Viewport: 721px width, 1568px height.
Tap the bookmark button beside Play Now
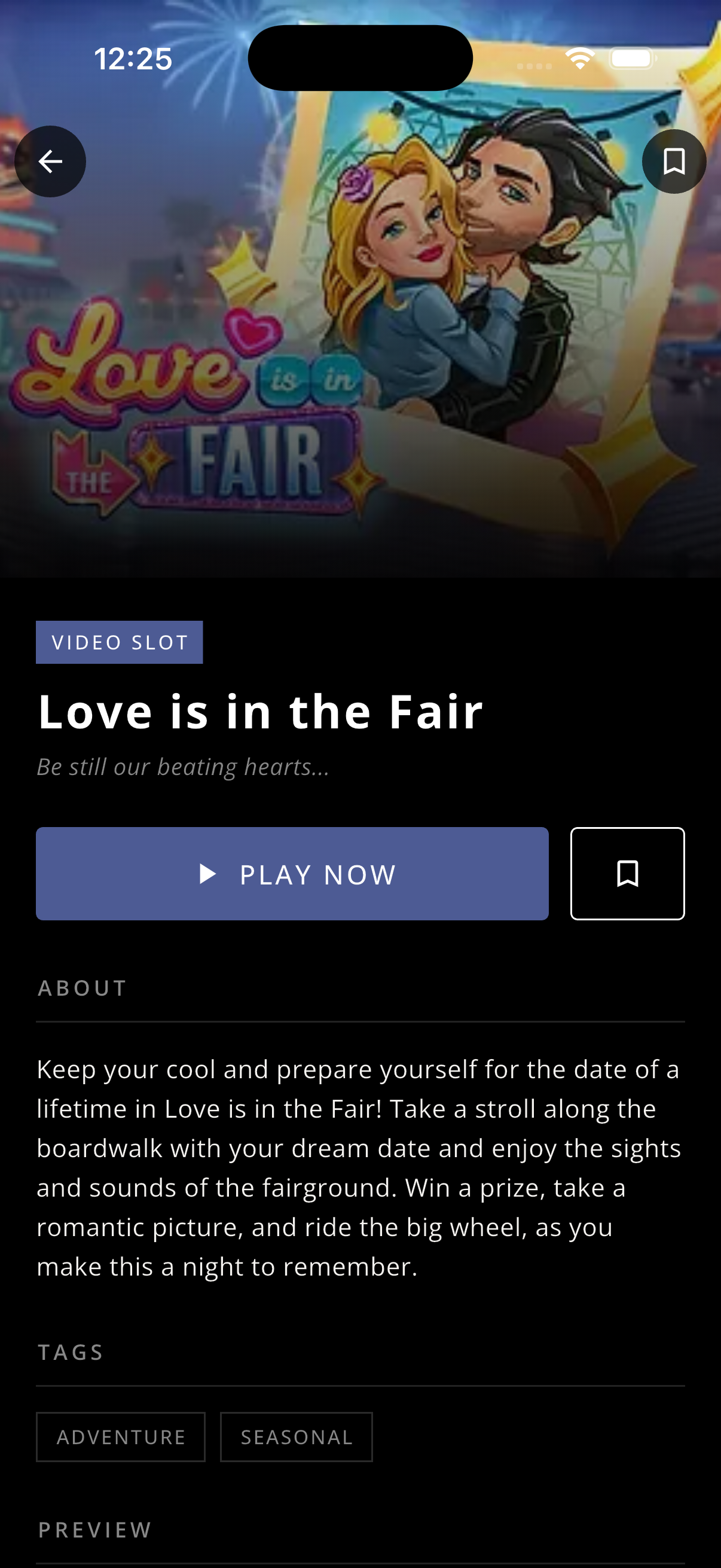tap(627, 874)
